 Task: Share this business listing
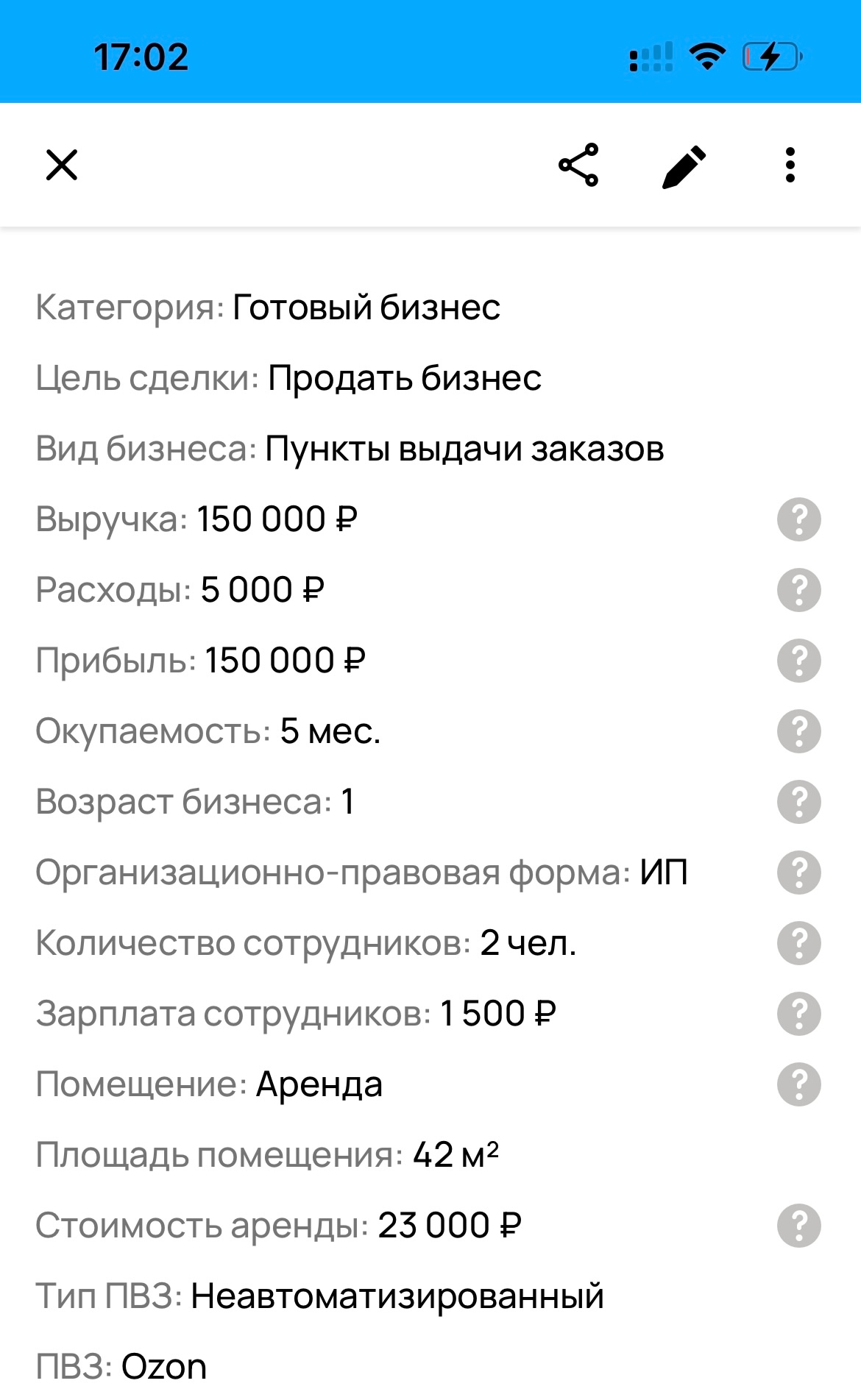pos(579,165)
